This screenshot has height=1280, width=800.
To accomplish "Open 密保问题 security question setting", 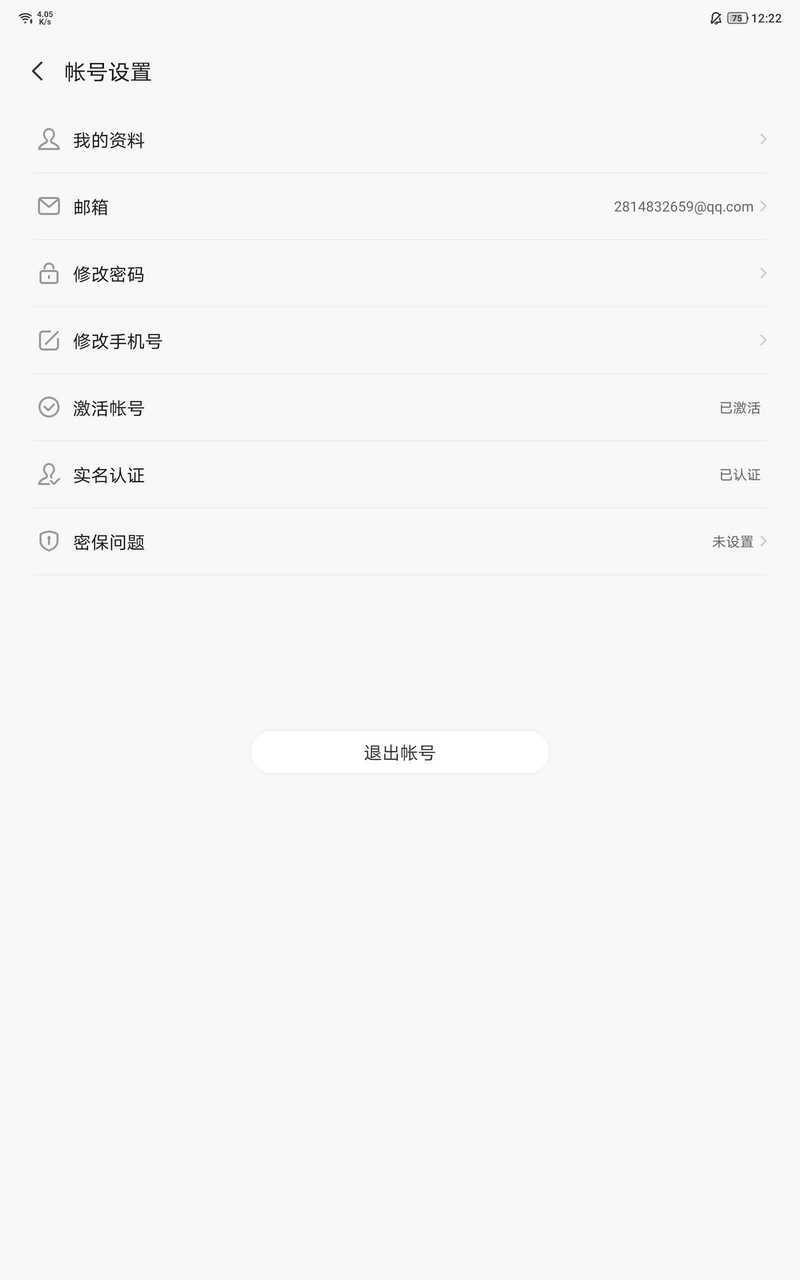I will pyautogui.click(x=400, y=542).
